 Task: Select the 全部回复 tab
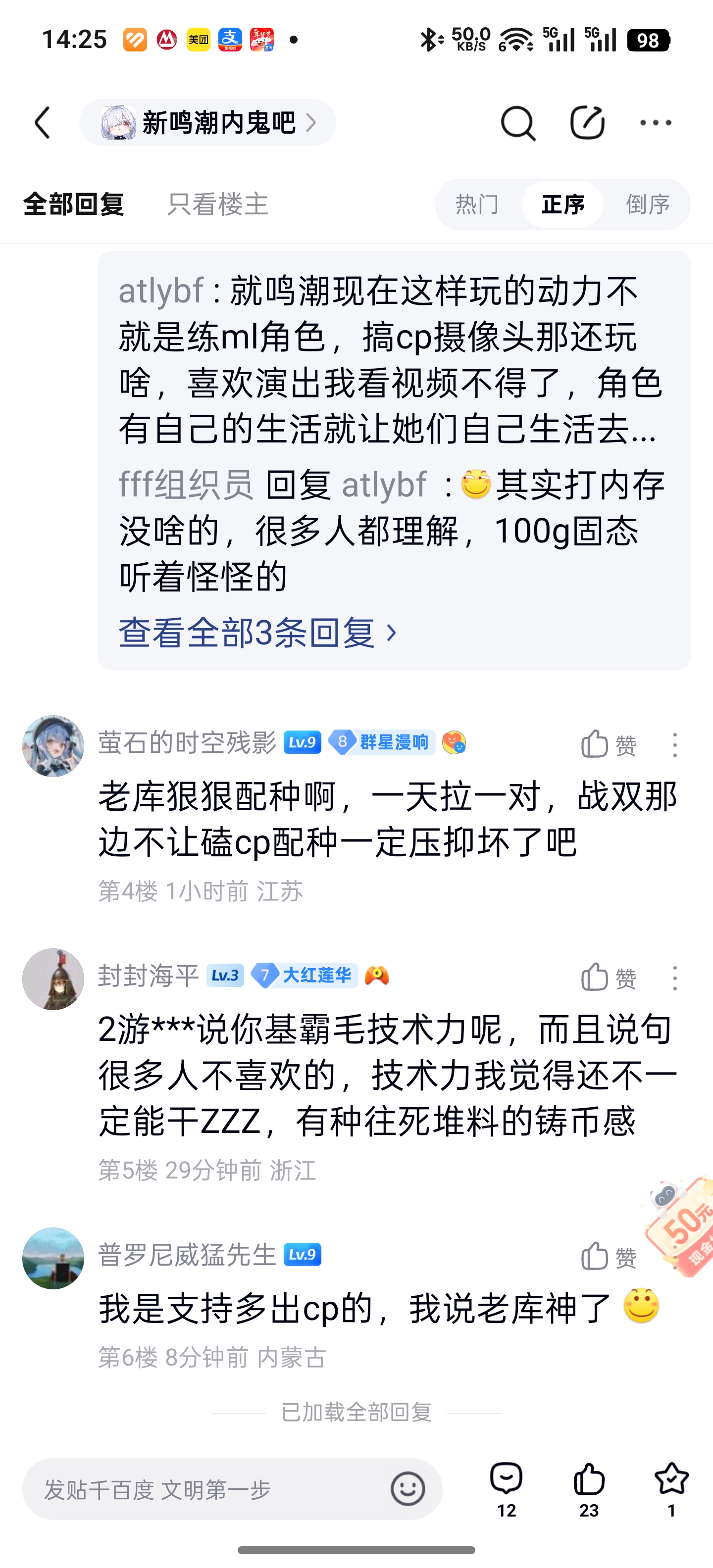pos(74,204)
